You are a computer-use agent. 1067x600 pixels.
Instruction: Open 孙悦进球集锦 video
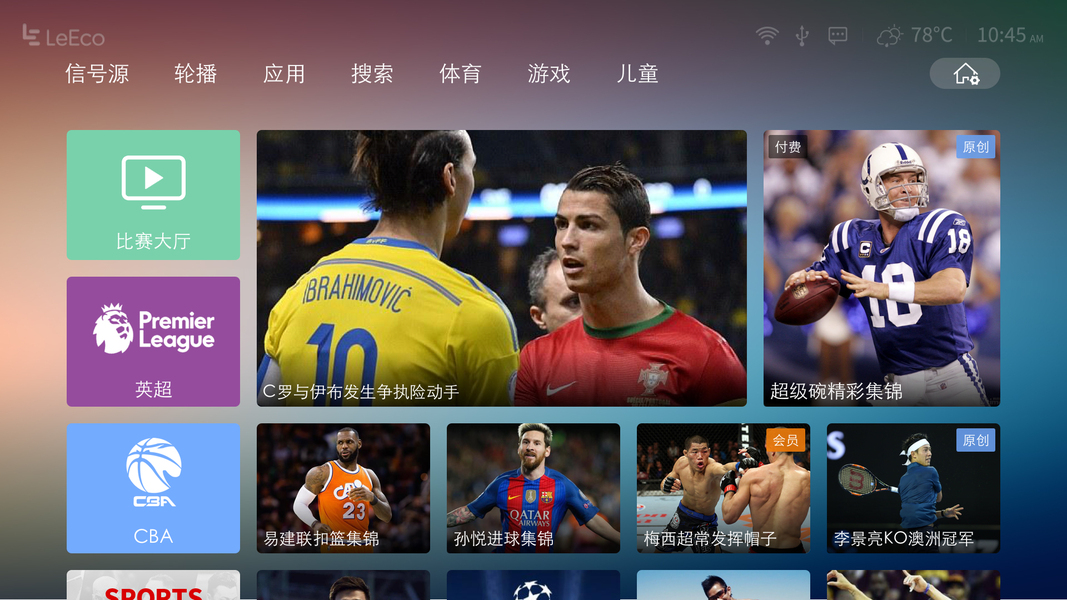tap(533, 488)
